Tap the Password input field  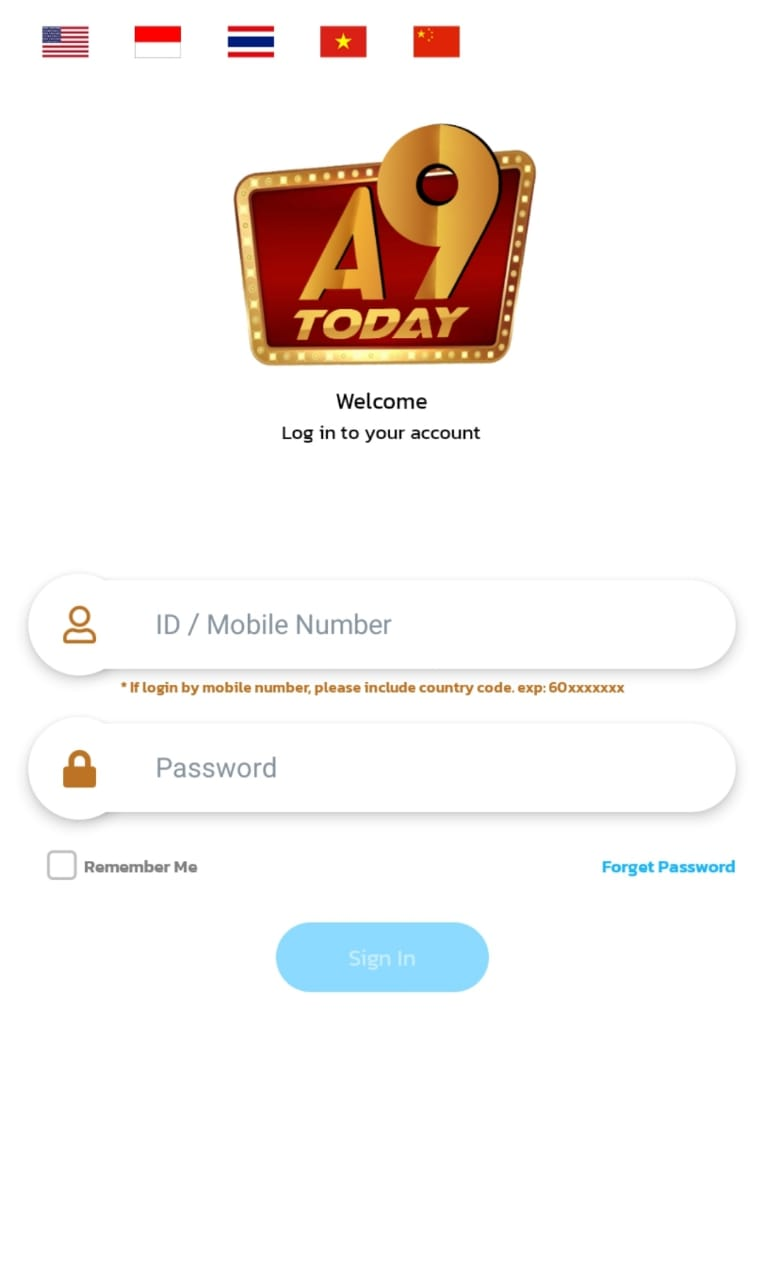coord(382,768)
